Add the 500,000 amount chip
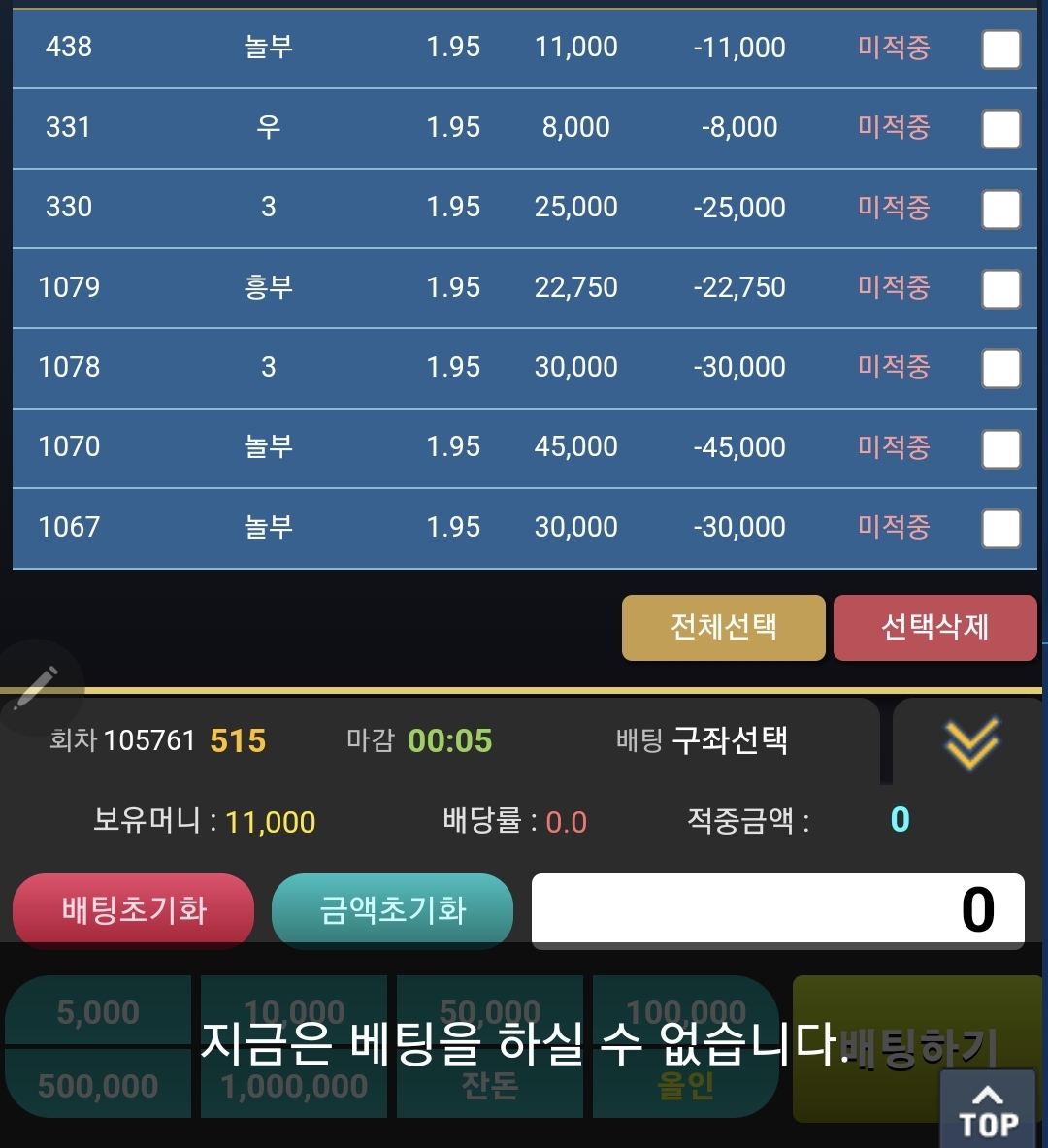Viewport: 1048px width, 1148px height. (x=98, y=1085)
